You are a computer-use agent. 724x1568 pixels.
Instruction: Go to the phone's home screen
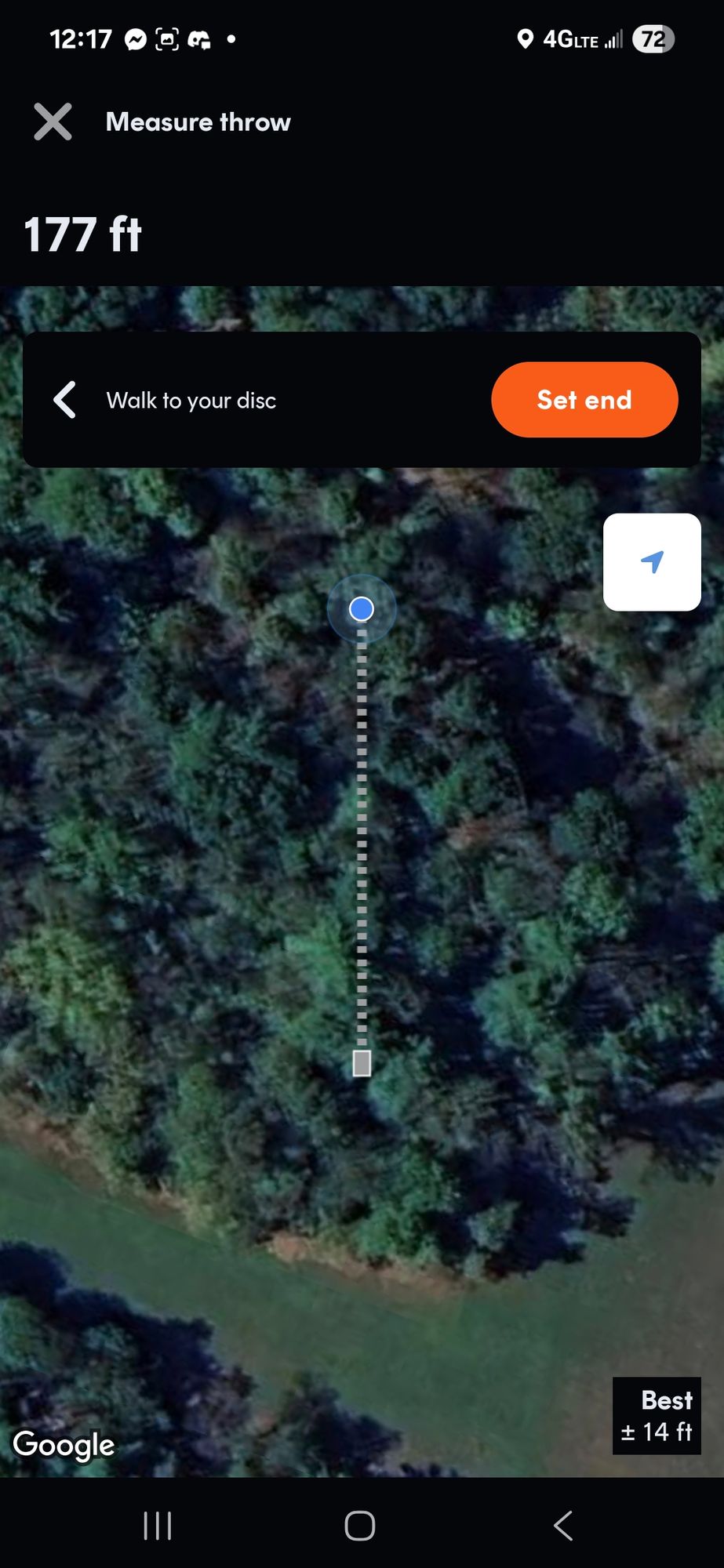360,1526
